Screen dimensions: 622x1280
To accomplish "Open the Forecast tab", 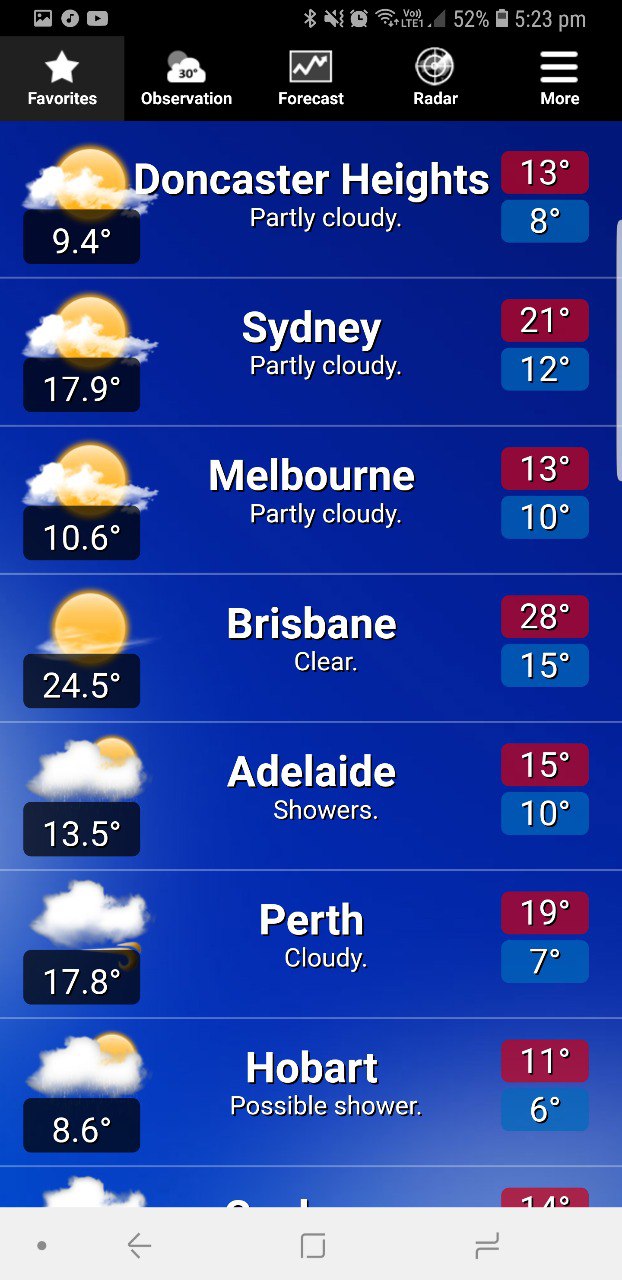I will tap(311, 79).
